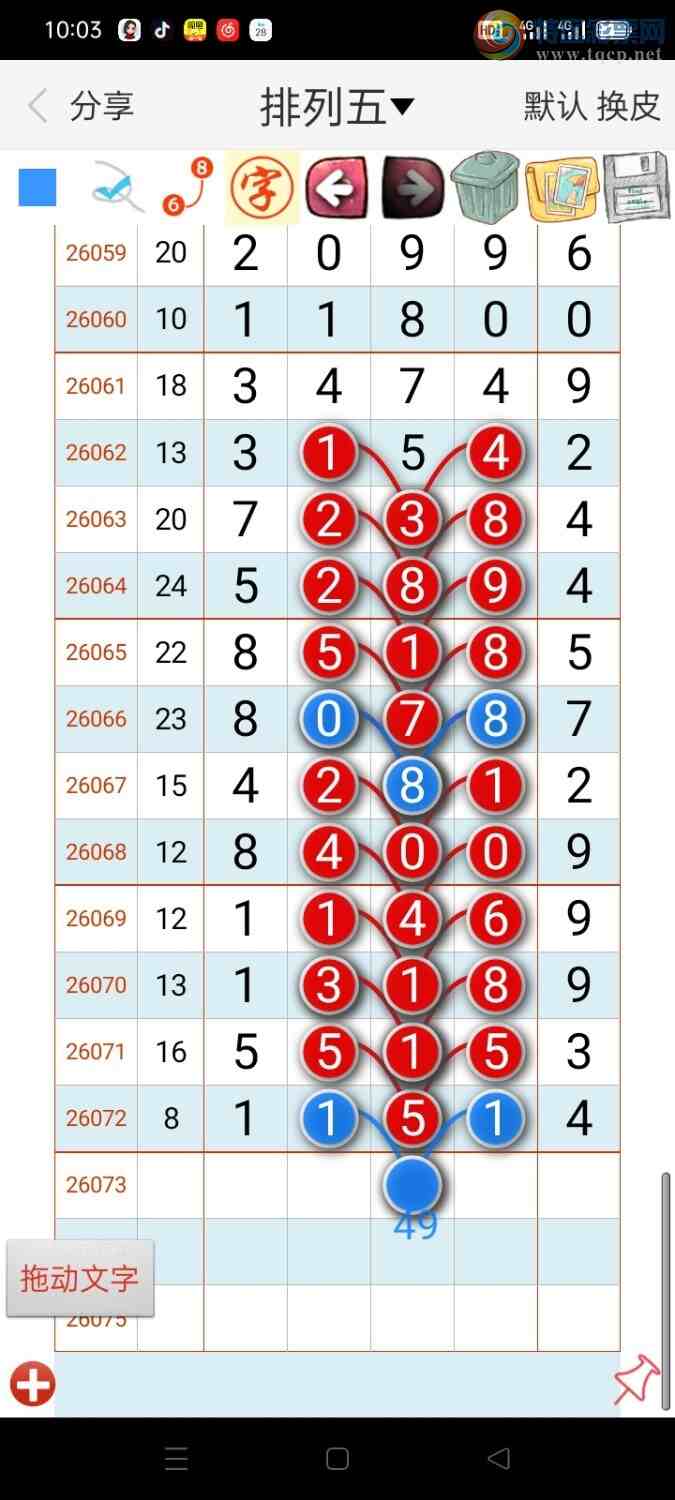Tap the blue ball in row 26073
The width and height of the screenshot is (675, 1500).
pyautogui.click(x=412, y=1185)
